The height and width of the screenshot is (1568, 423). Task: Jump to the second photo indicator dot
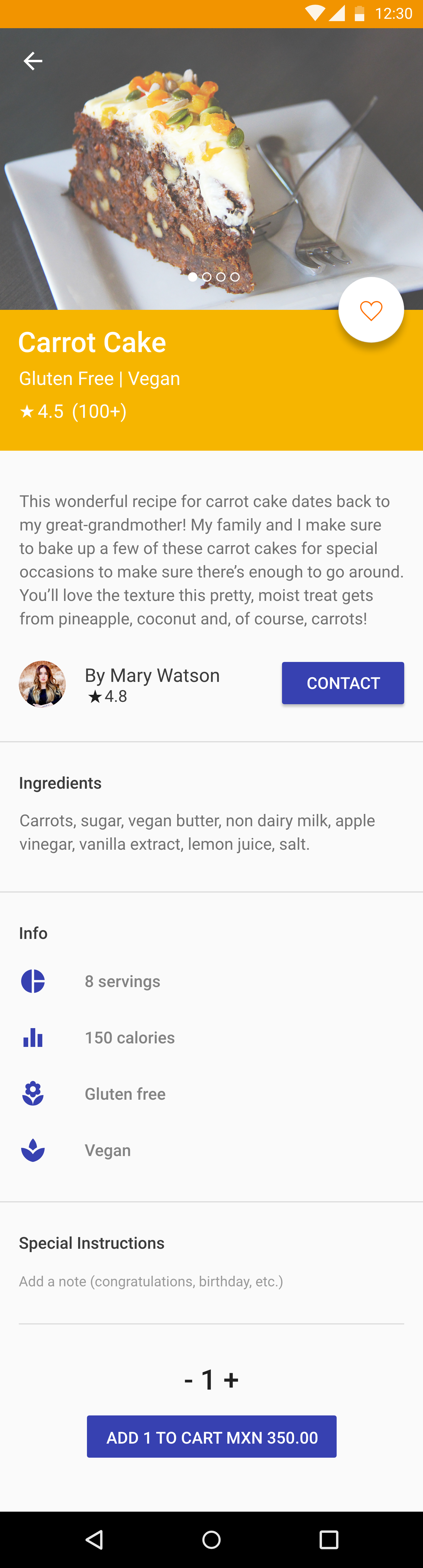[x=207, y=277]
